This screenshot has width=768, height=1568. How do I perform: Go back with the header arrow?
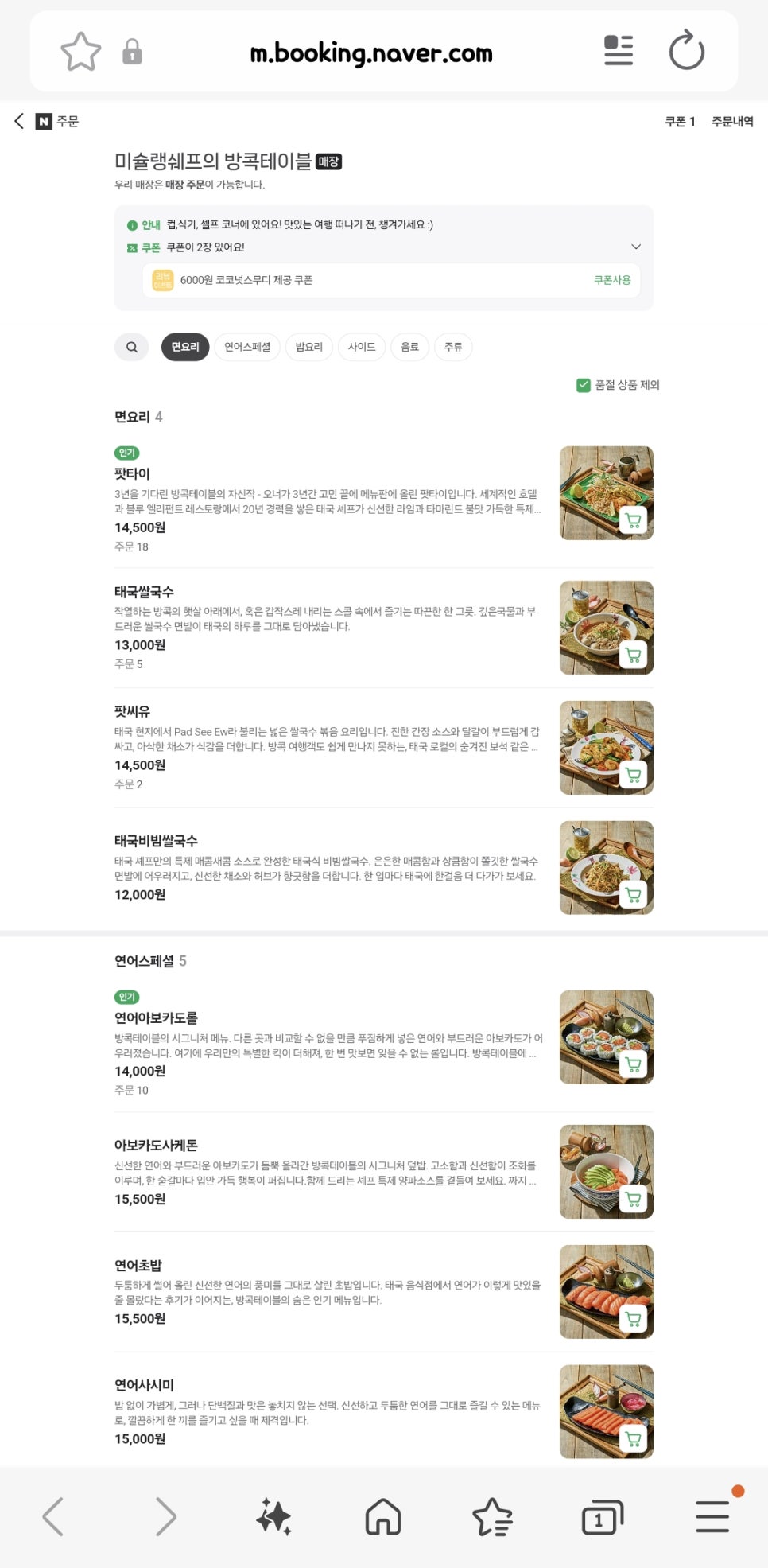(x=19, y=121)
